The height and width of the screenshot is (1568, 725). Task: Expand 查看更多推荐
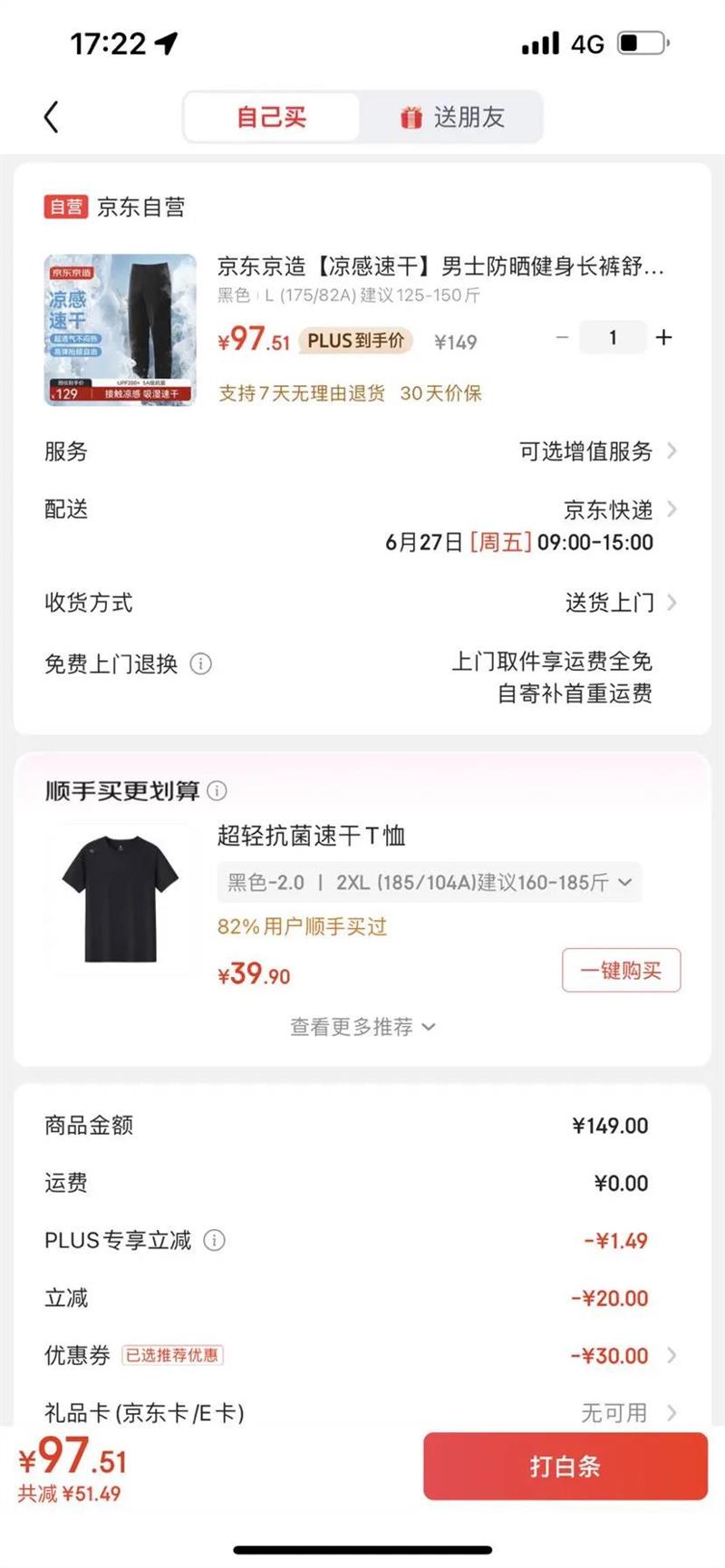362,1027
